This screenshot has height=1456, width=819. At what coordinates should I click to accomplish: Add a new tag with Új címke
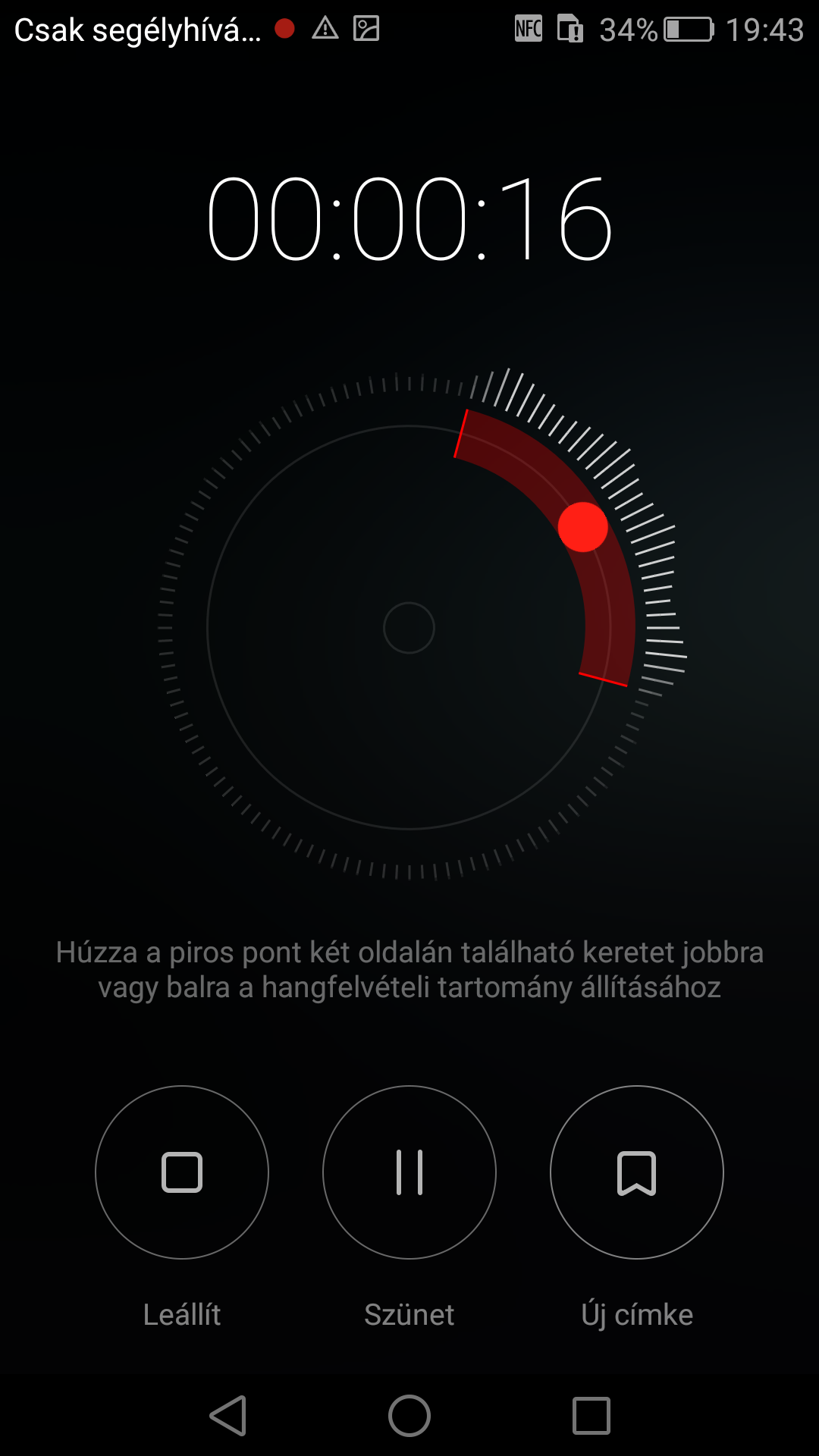[637, 1172]
